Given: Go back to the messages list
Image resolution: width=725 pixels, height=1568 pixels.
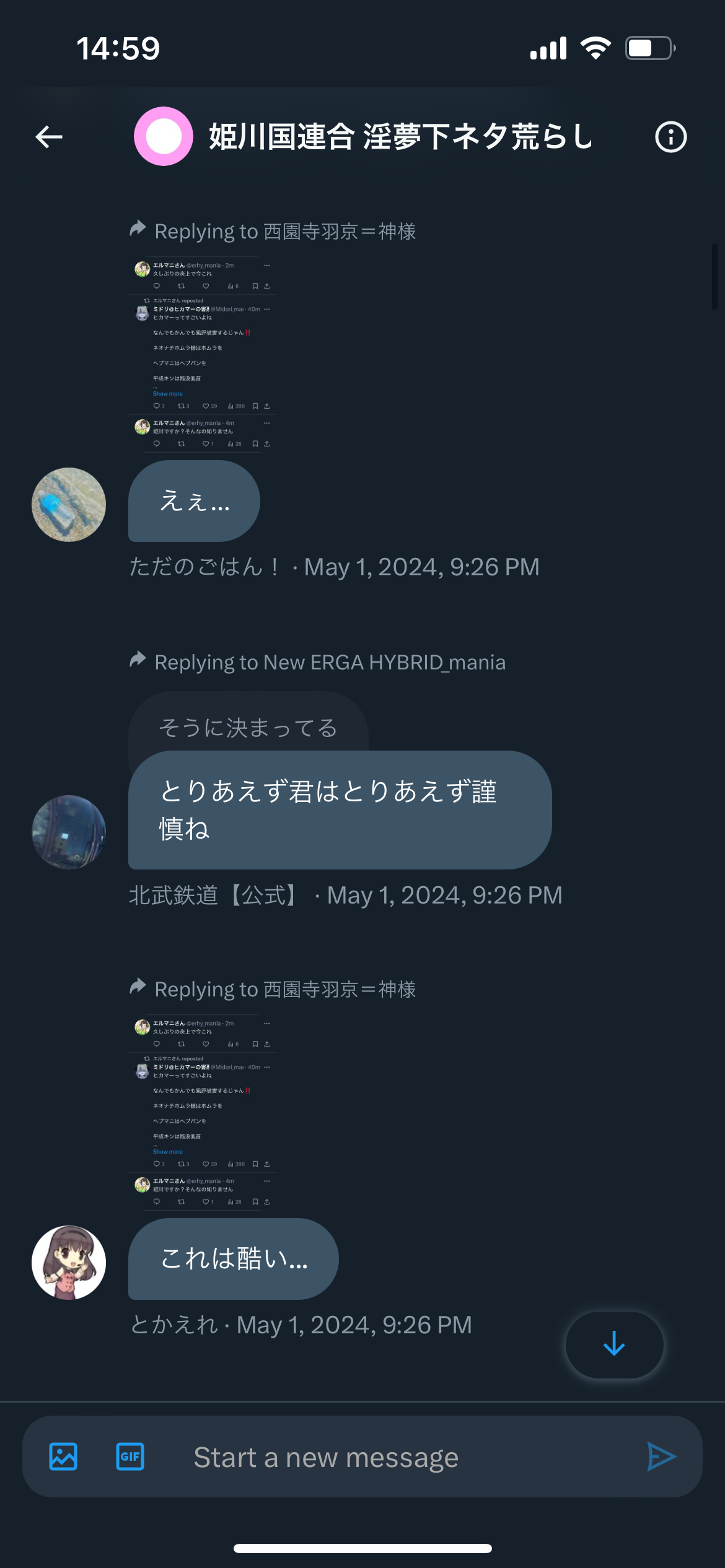Looking at the screenshot, I should tap(49, 137).
